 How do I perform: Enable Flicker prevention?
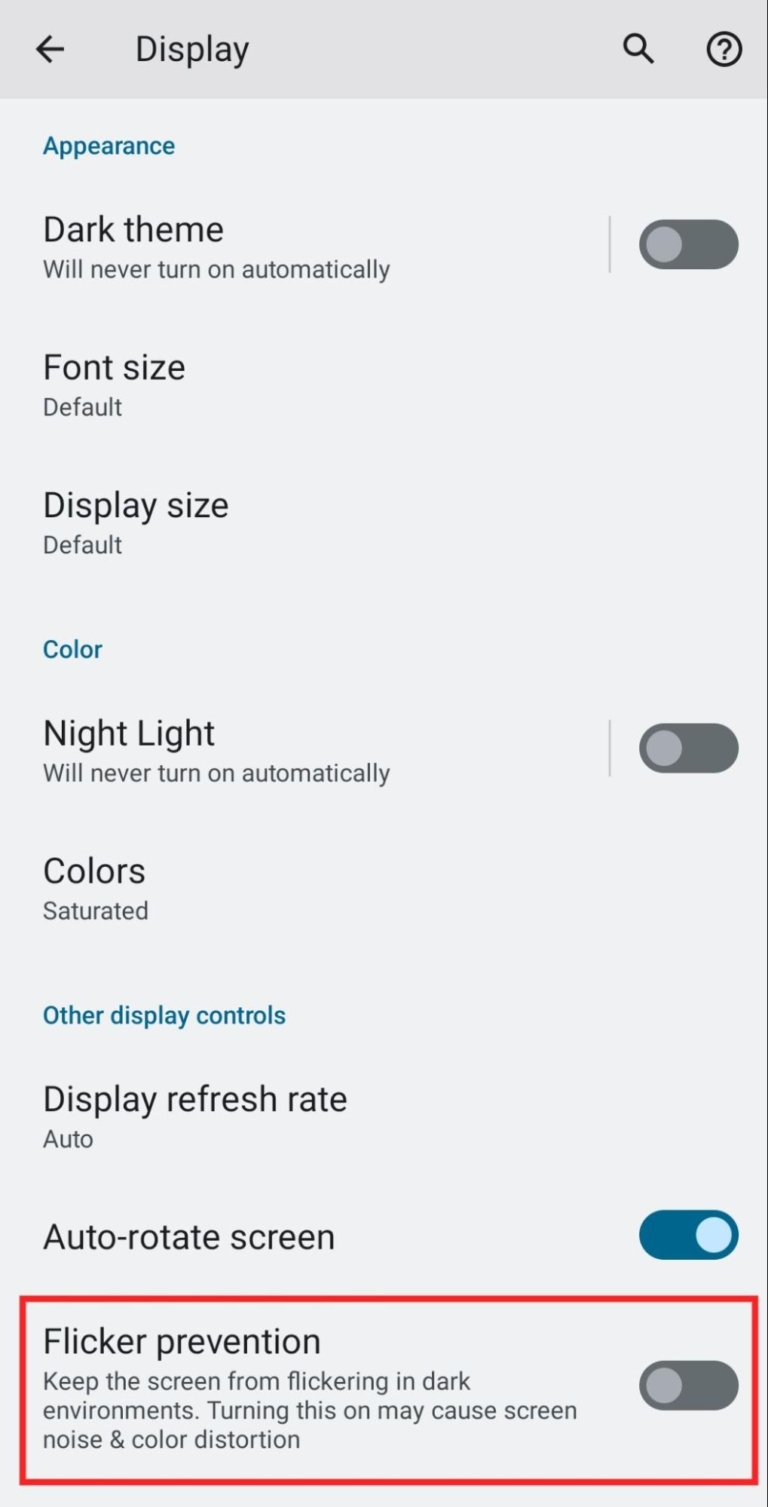click(x=688, y=1386)
